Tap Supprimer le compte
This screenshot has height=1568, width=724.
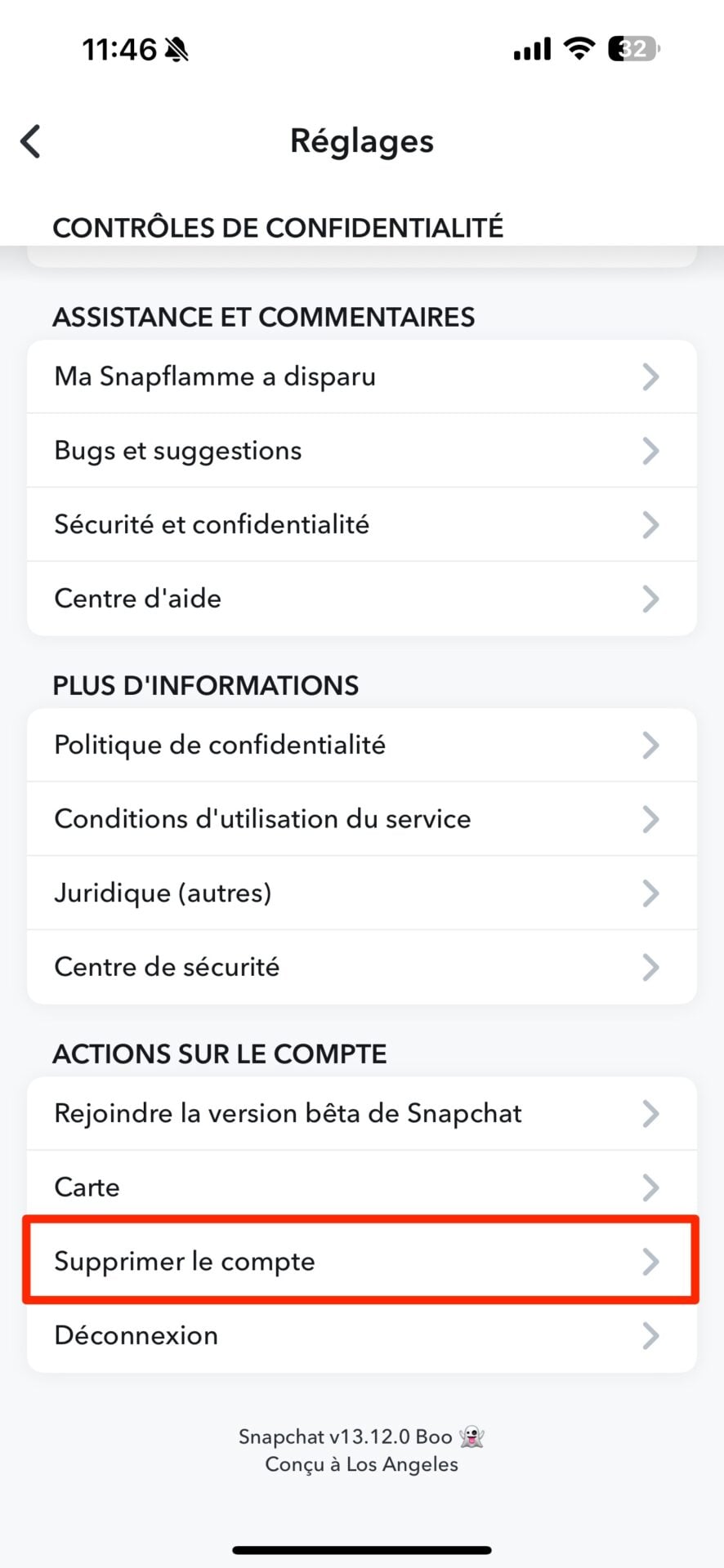[x=361, y=1261]
